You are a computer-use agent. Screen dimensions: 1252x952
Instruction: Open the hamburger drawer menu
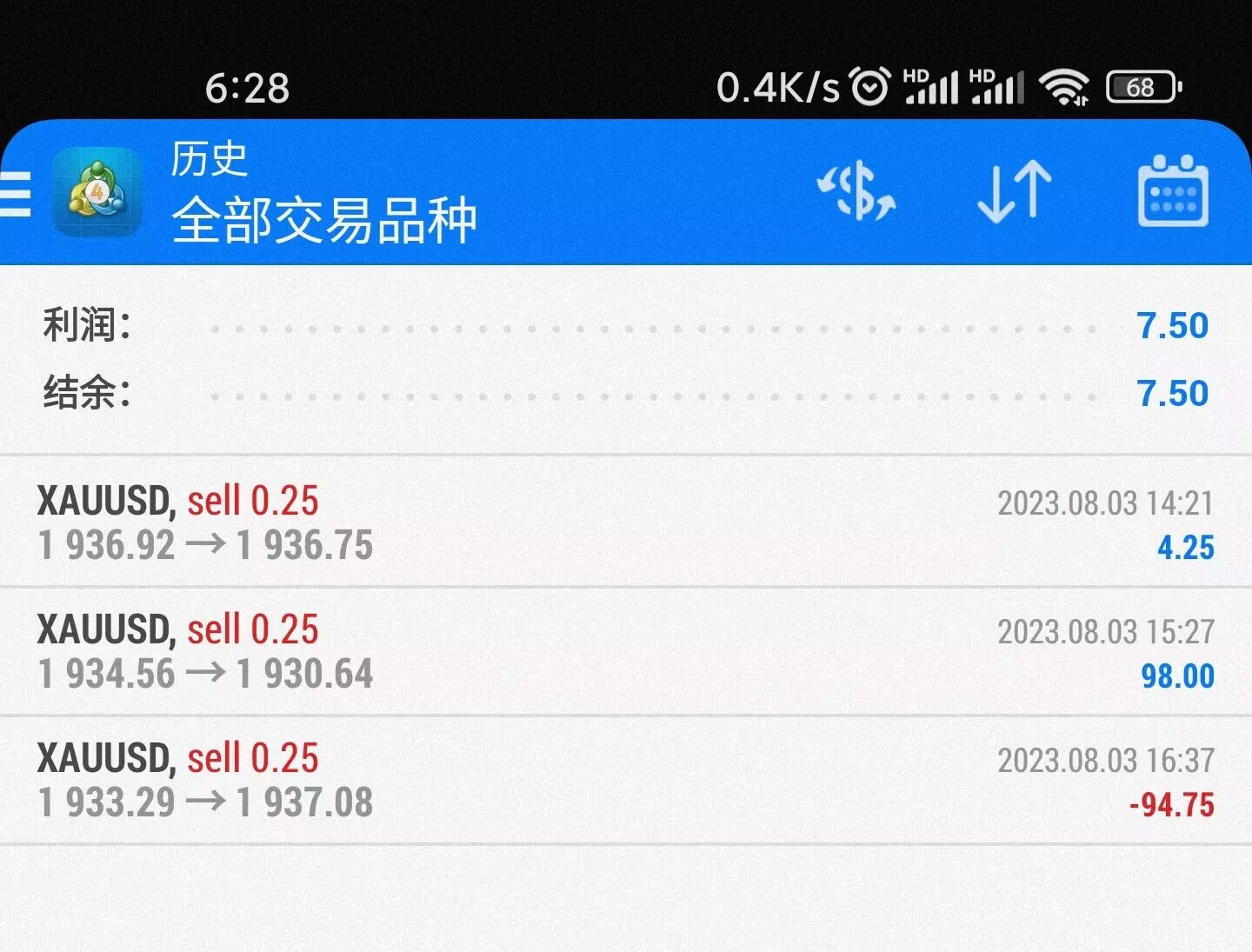click(16, 193)
